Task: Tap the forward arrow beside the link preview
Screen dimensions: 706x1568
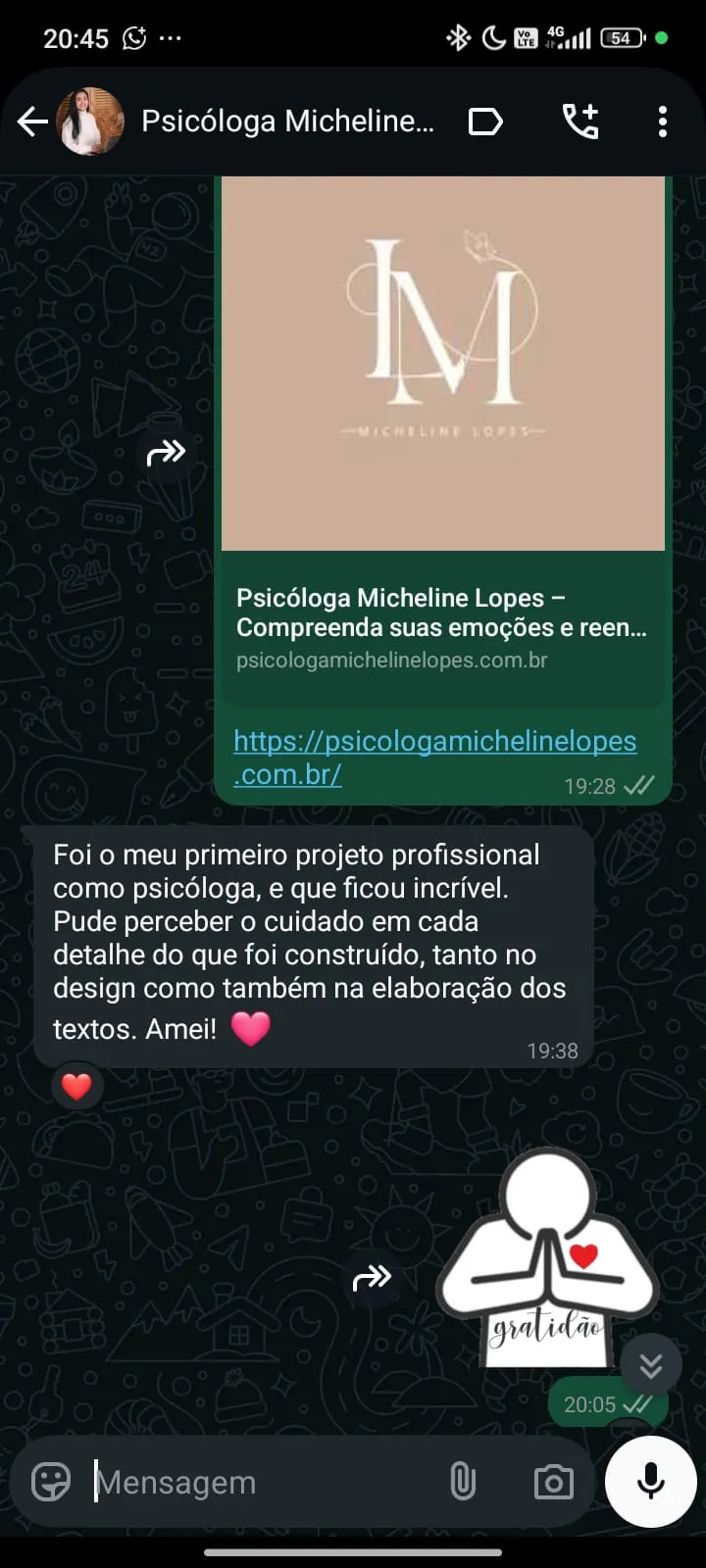Action: coord(168,452)
